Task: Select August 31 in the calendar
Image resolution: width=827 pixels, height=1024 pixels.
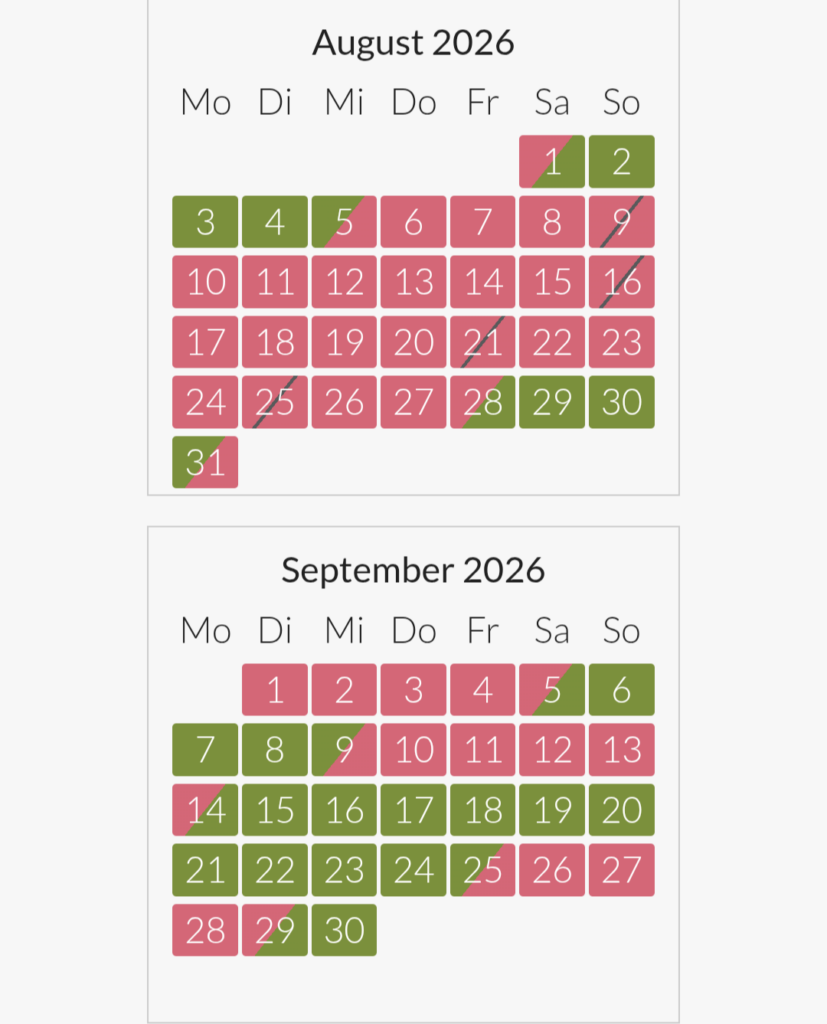Action: (x=205, y=462)
